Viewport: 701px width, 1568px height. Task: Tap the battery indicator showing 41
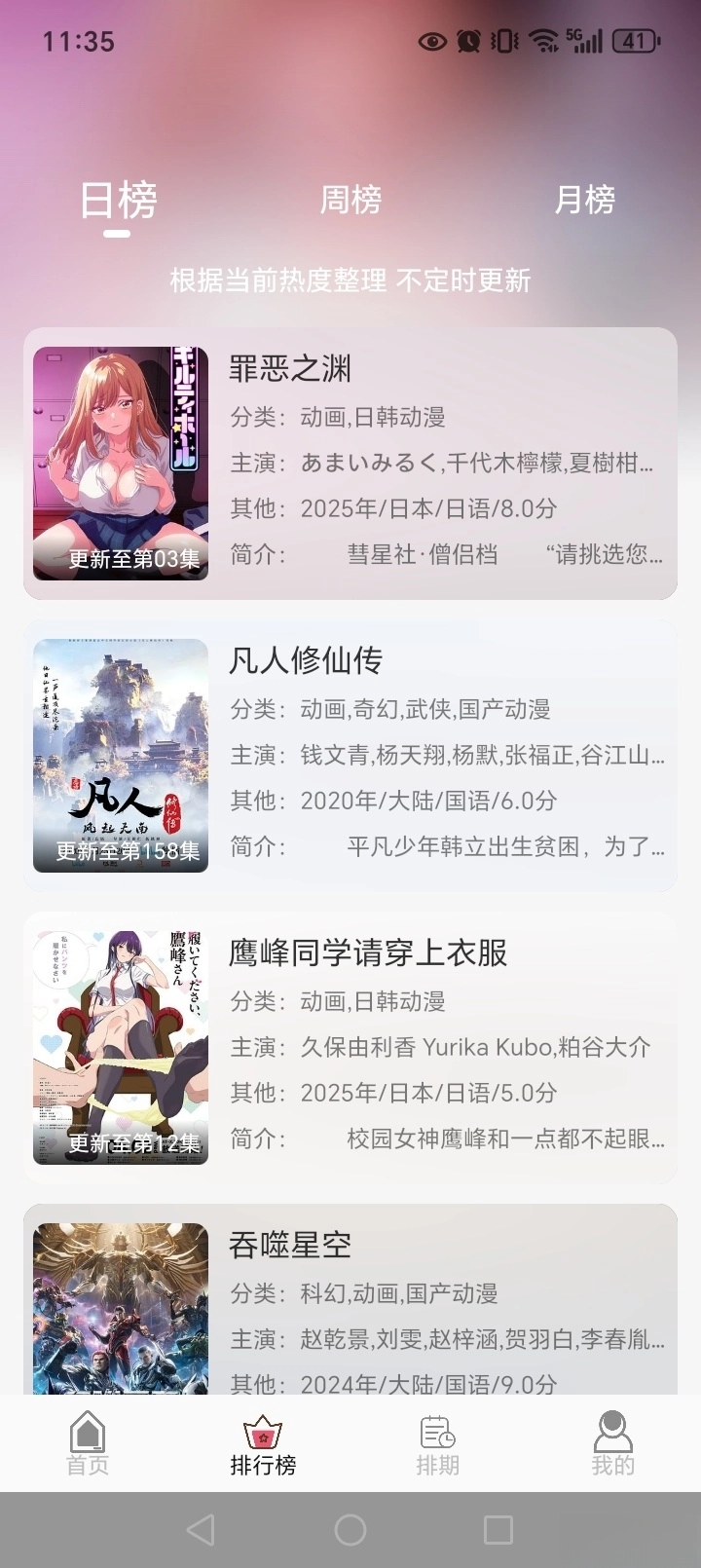point(632,43)
